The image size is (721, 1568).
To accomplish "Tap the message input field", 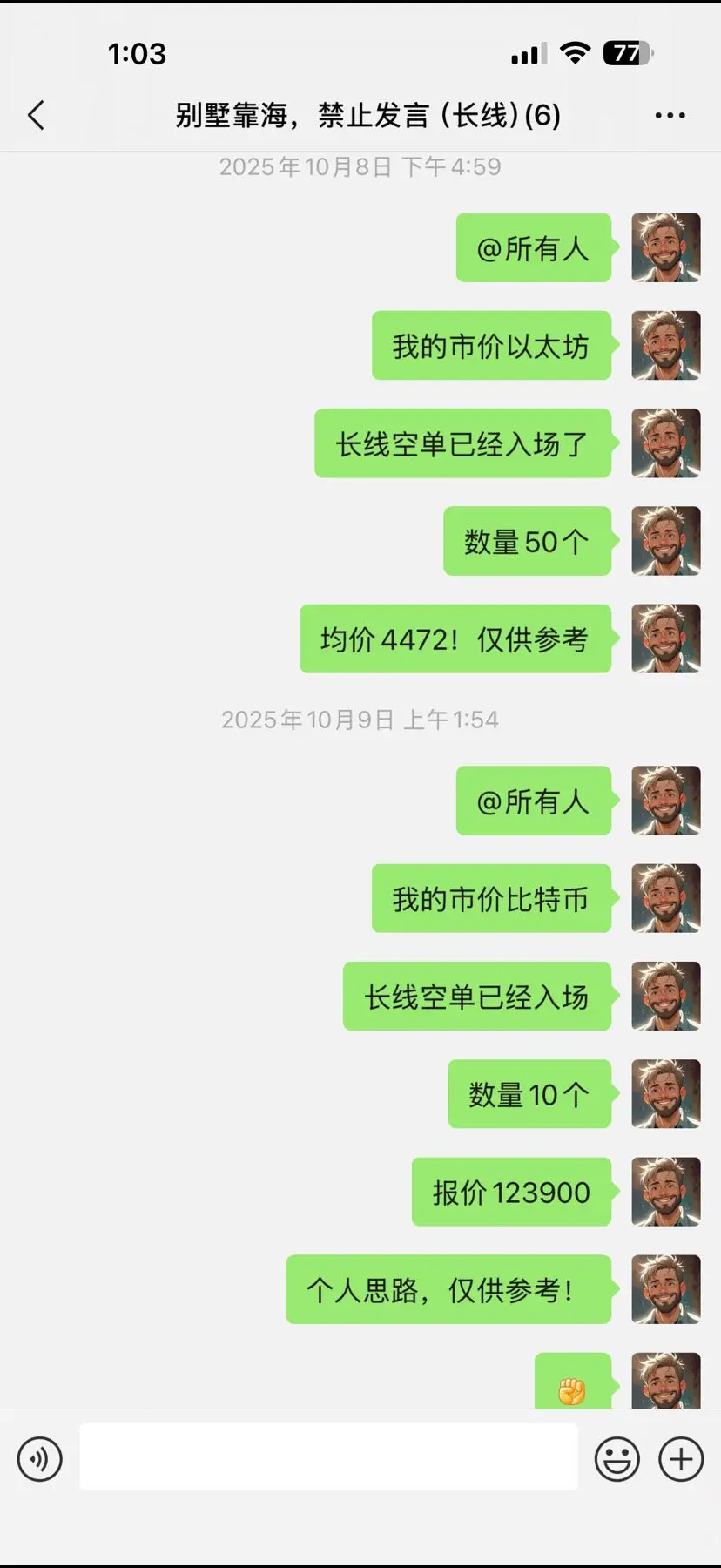I will pos(328,1456).
